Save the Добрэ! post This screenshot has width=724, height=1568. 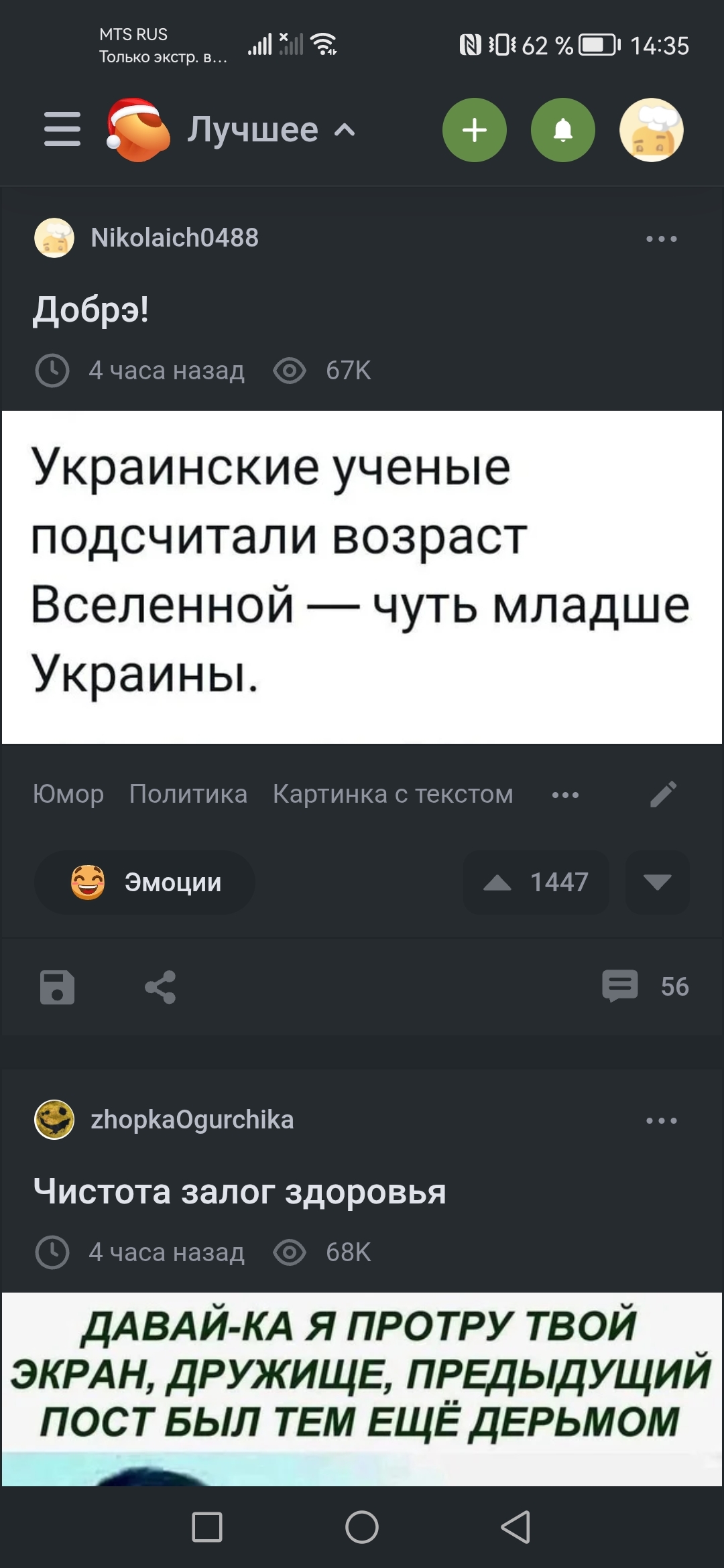point(58,986)
